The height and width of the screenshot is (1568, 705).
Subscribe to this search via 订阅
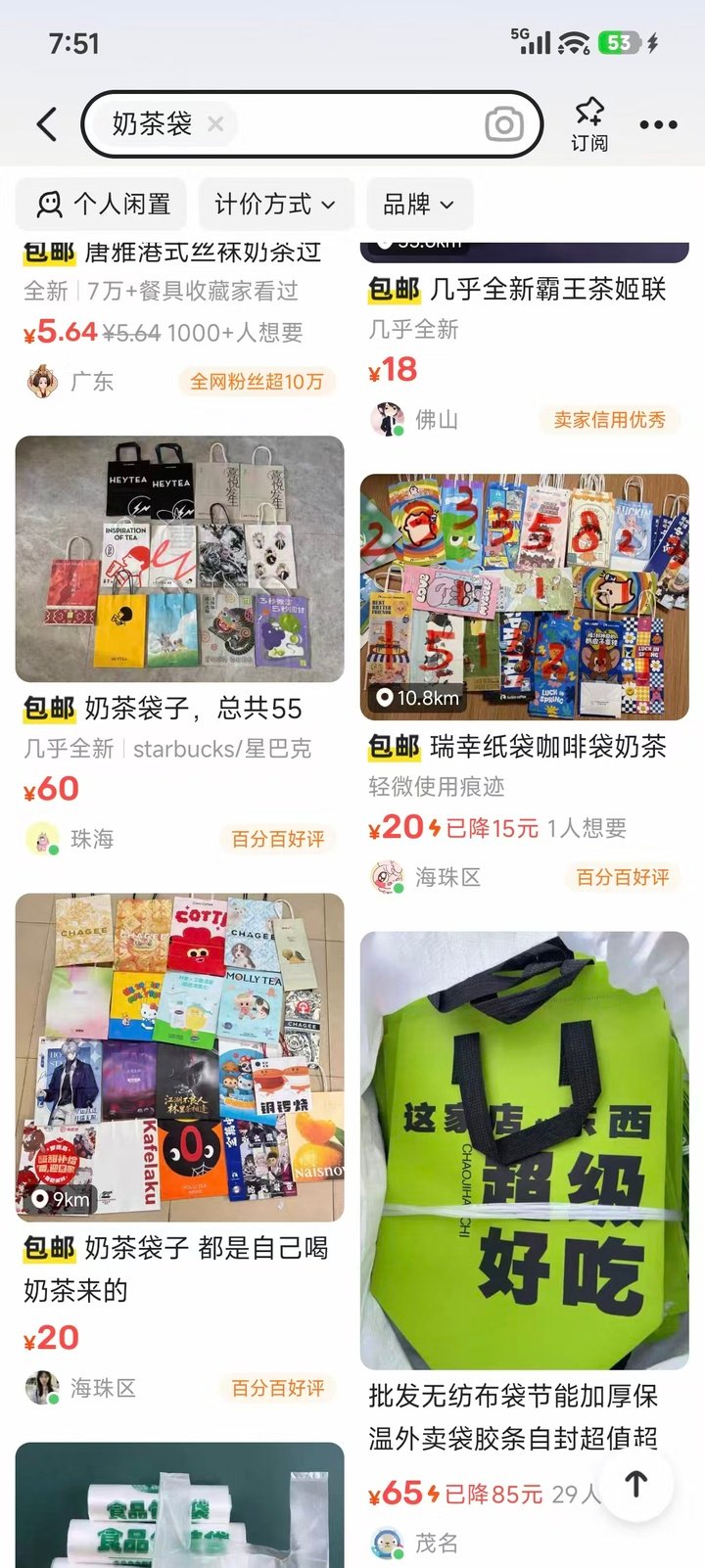[x=589, y=125]
